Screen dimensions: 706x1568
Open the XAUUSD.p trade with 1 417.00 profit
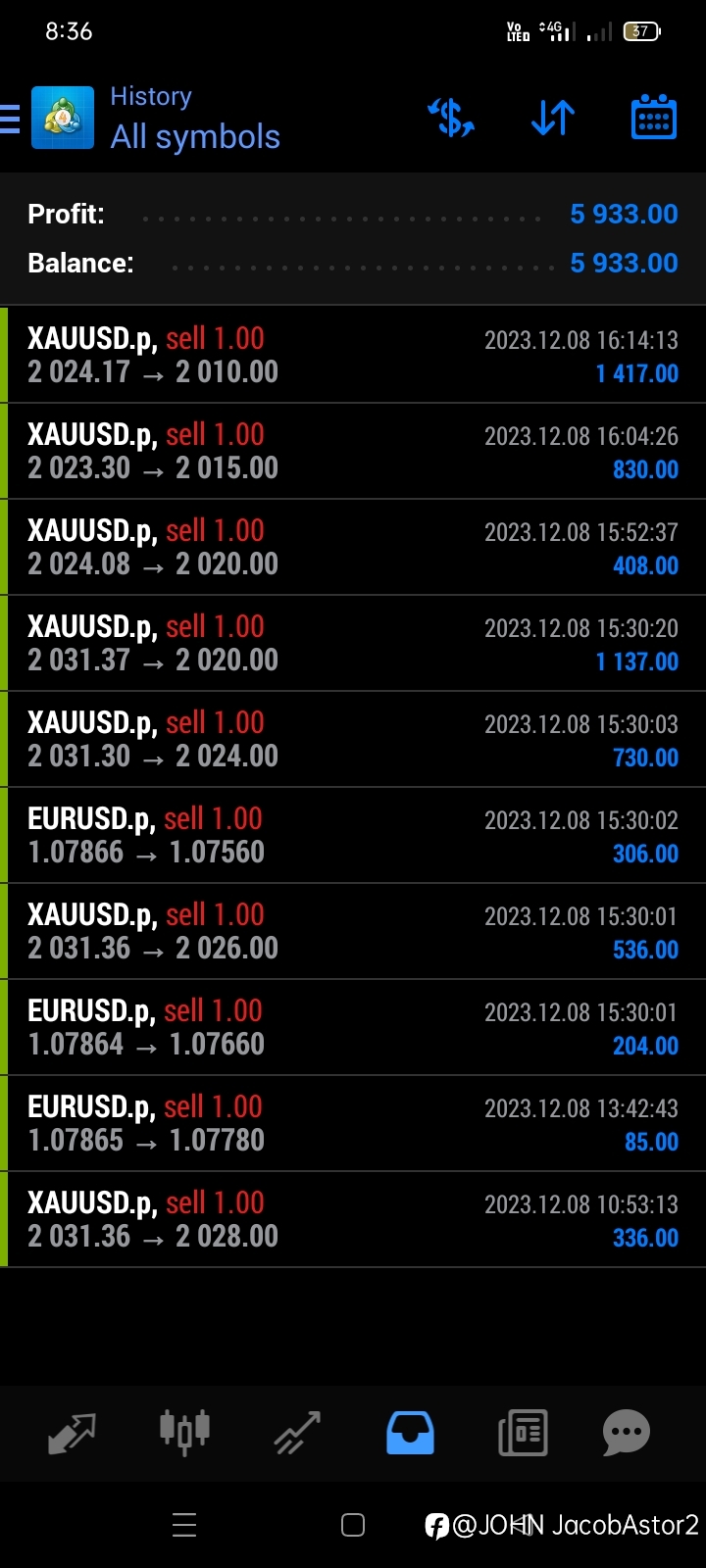point(353,355)
